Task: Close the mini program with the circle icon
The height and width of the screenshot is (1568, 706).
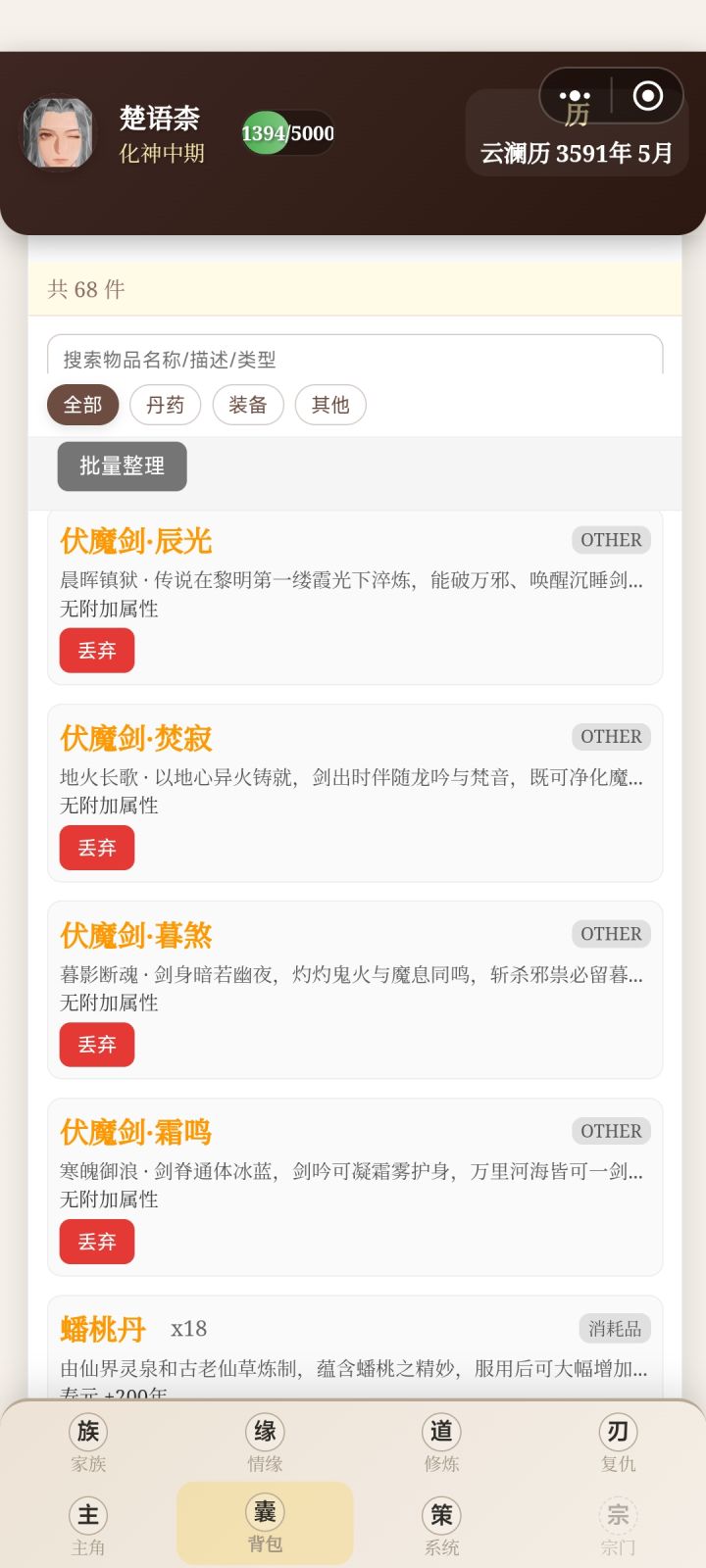Action: 647,96
